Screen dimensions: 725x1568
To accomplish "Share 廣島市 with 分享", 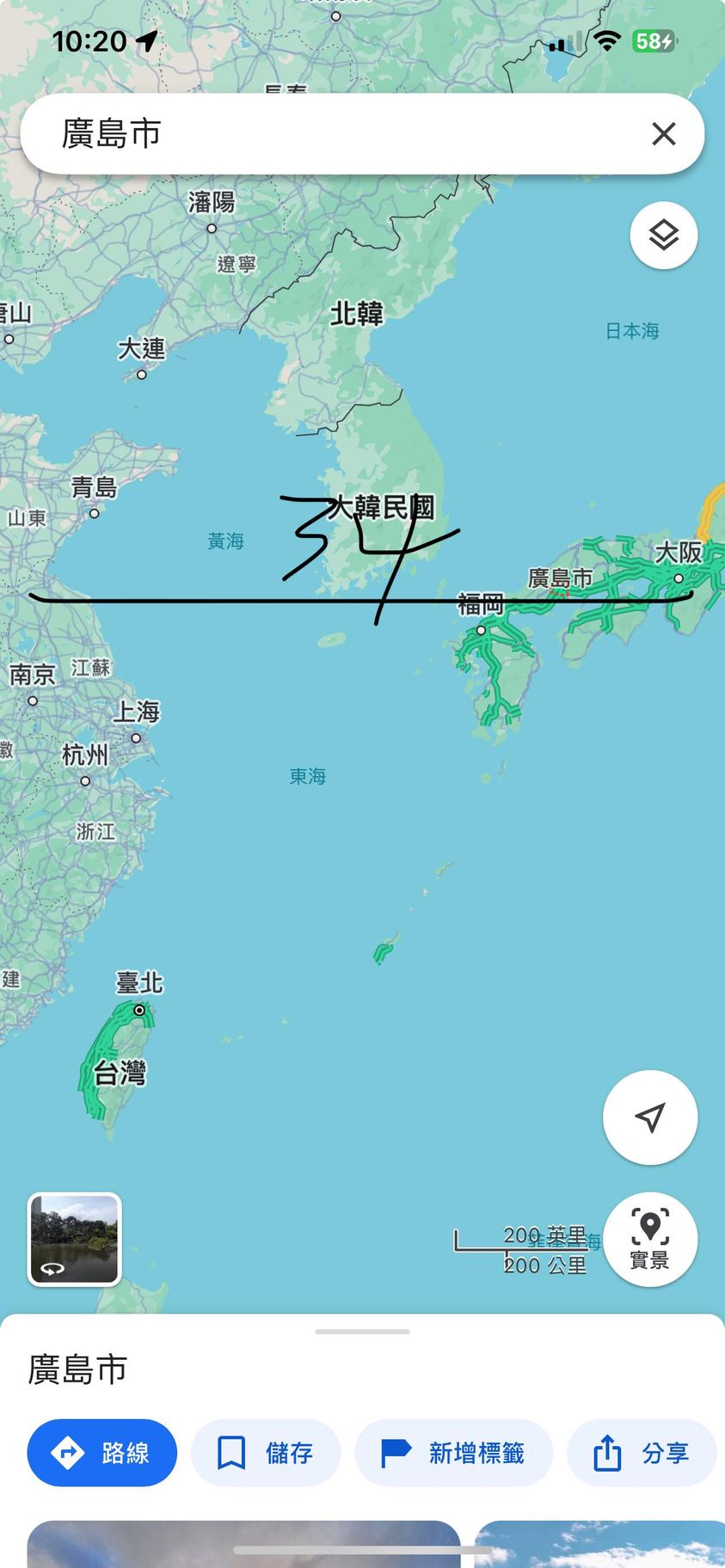I will click(x=642, y=1453).
